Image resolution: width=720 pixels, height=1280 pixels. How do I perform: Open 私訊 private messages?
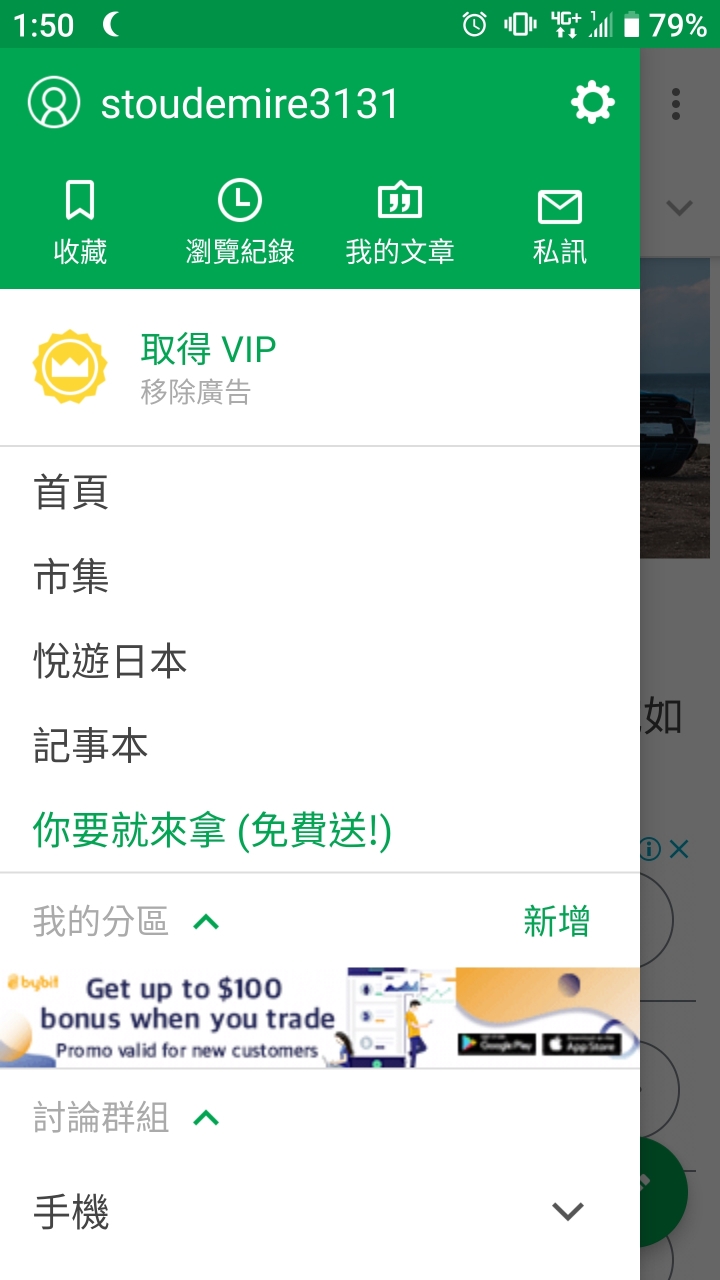560,224
